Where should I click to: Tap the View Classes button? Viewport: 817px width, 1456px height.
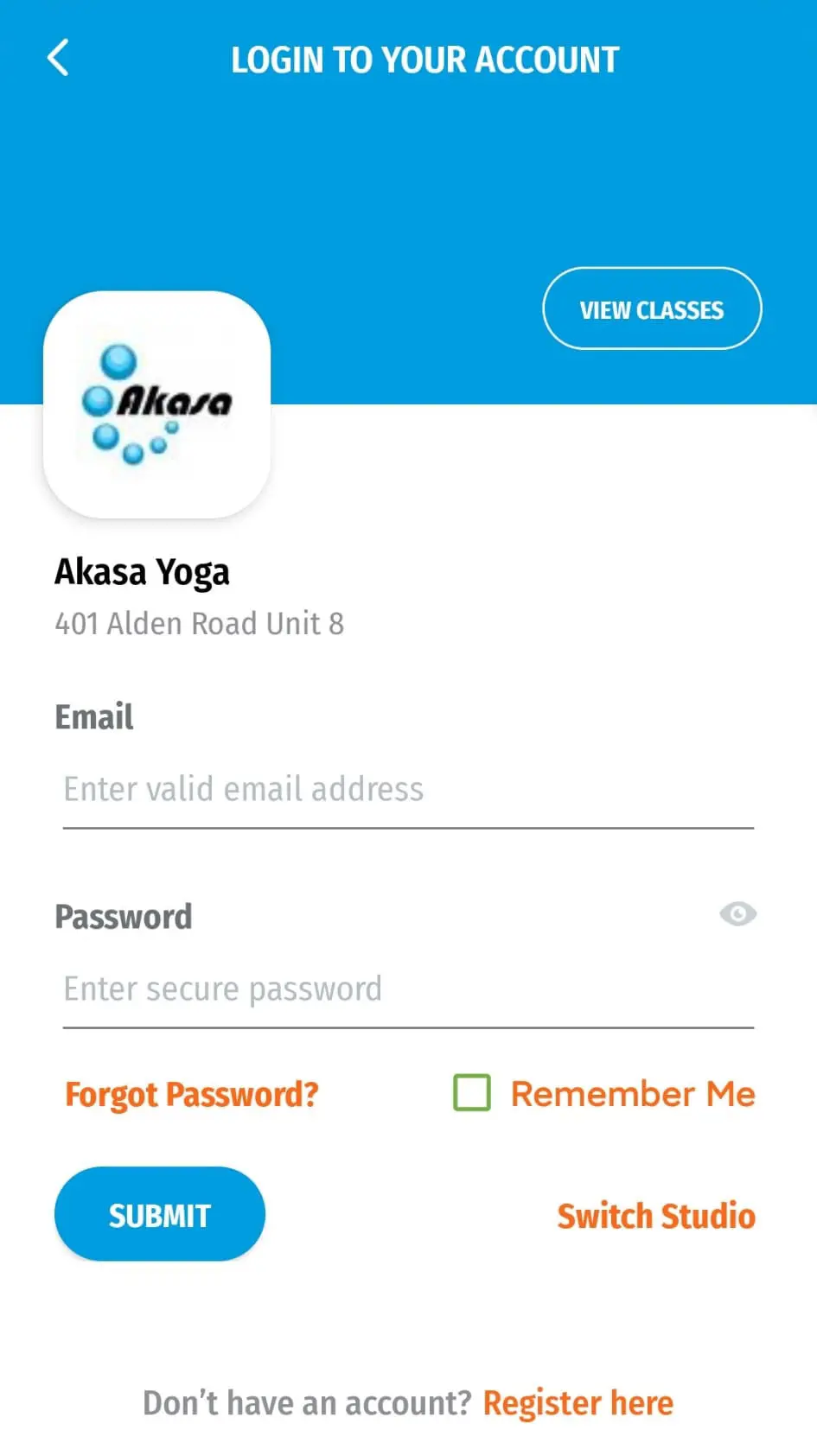coord(651,309)
